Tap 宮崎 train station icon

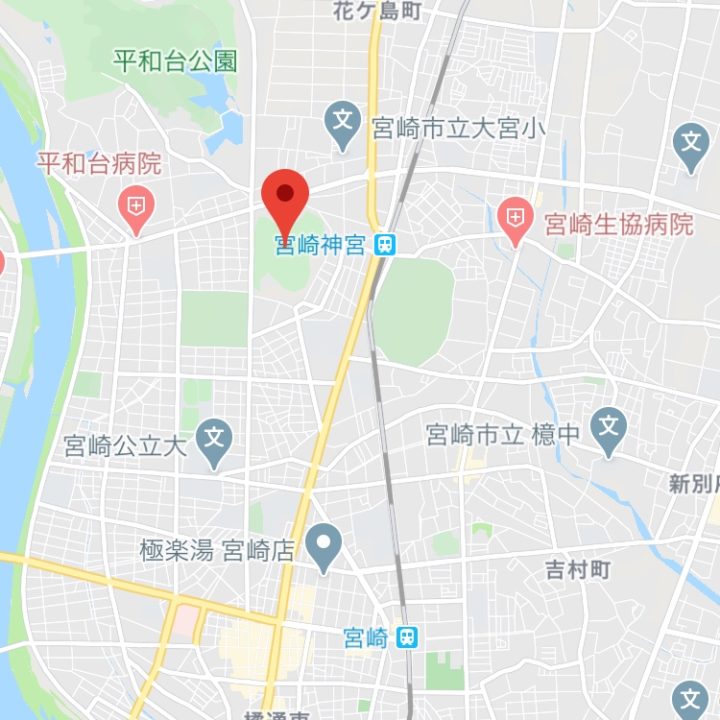pos(407,637)
